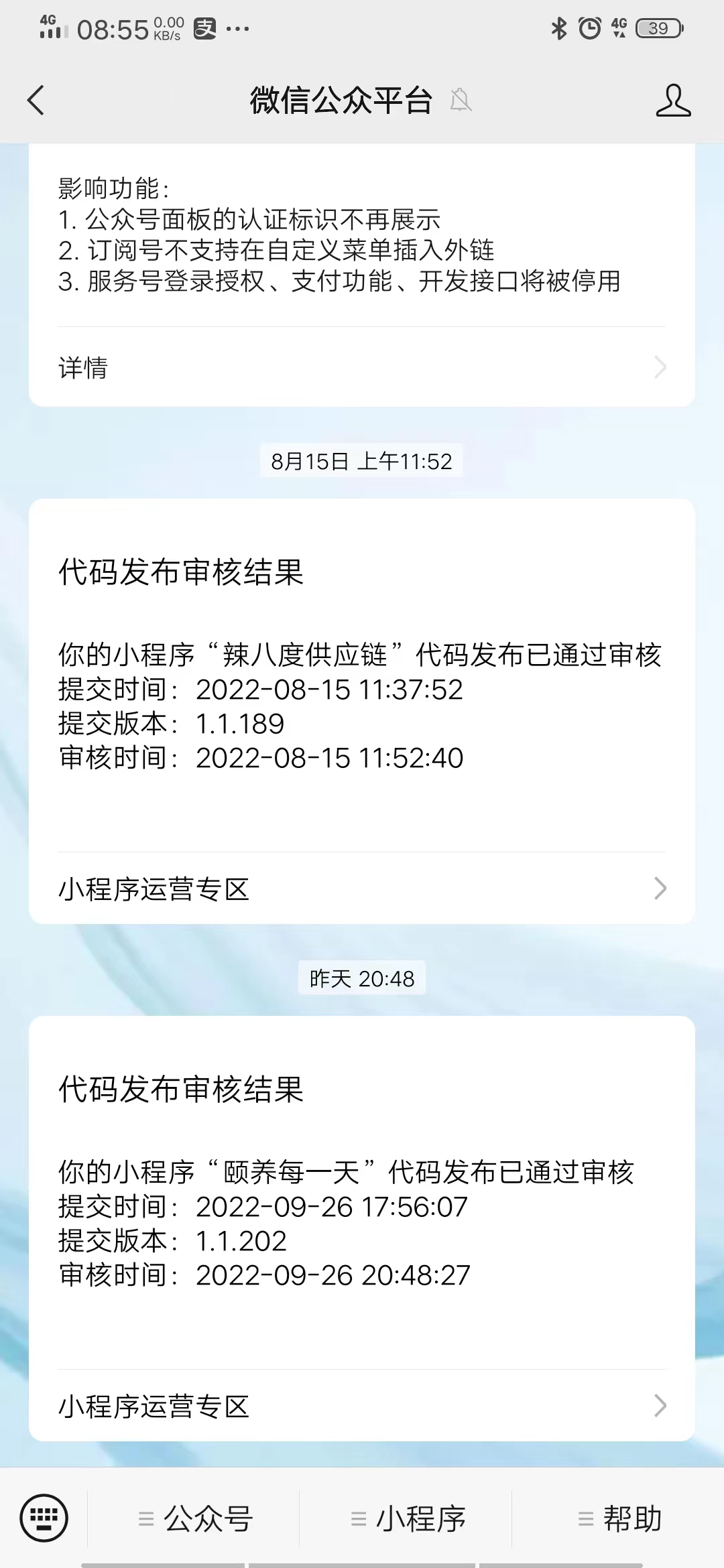Go back from 微信公众平台 chat
The height and width of the screenshot is (1568, 724).
36,101
